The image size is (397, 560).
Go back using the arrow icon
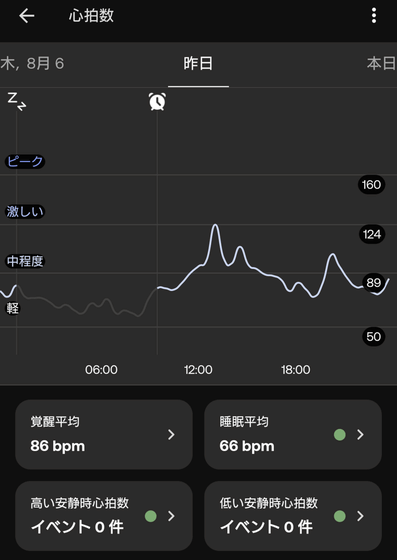coord(27,16)
